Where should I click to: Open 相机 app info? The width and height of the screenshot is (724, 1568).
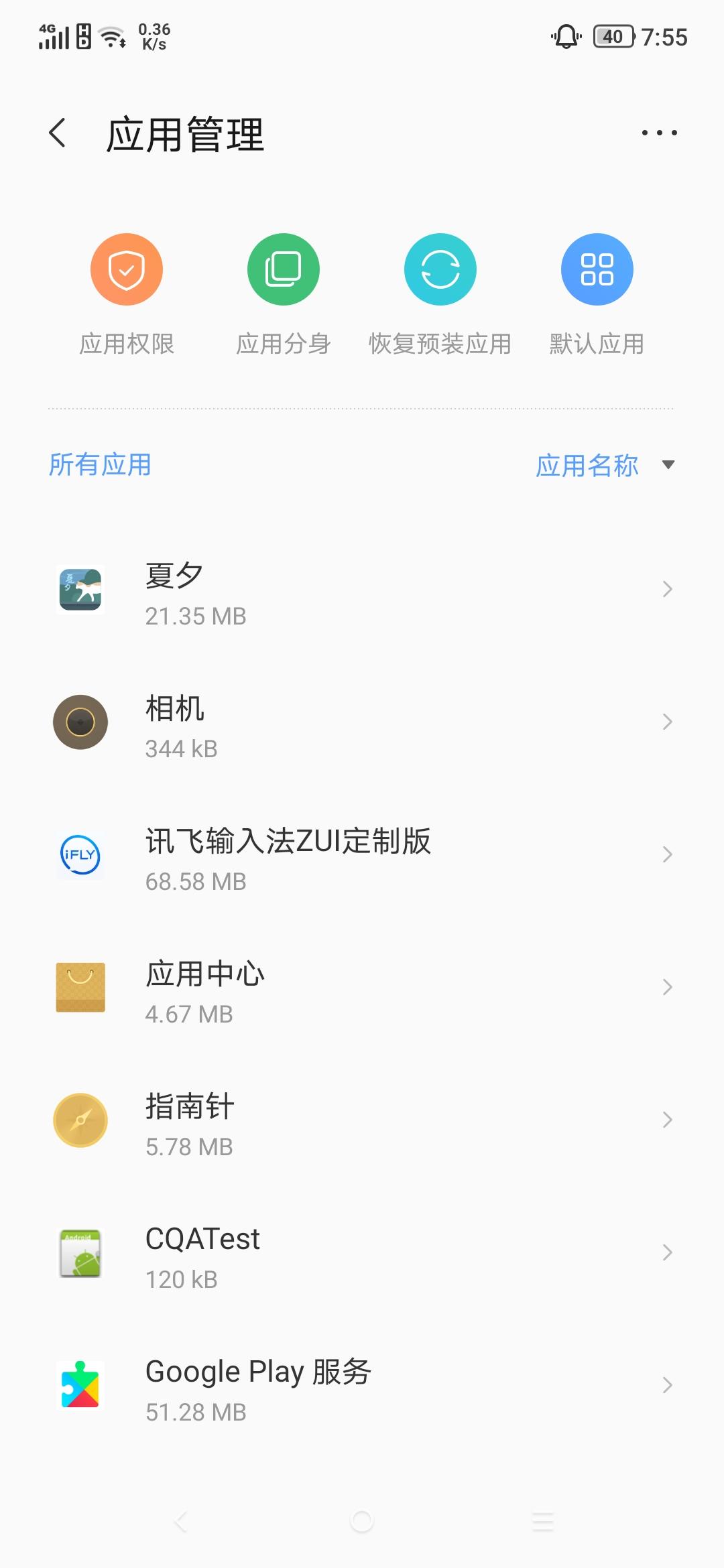[x=362, y=722]
